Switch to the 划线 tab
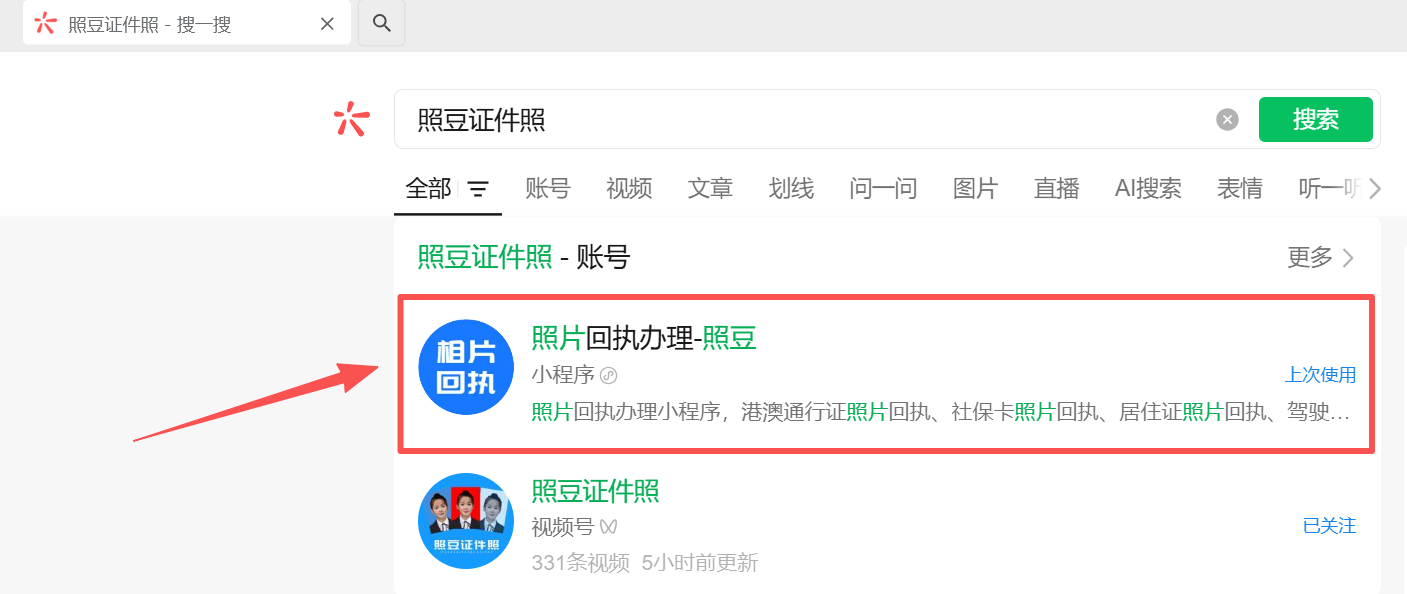1407x594 pixels. (x=791, y=188)
